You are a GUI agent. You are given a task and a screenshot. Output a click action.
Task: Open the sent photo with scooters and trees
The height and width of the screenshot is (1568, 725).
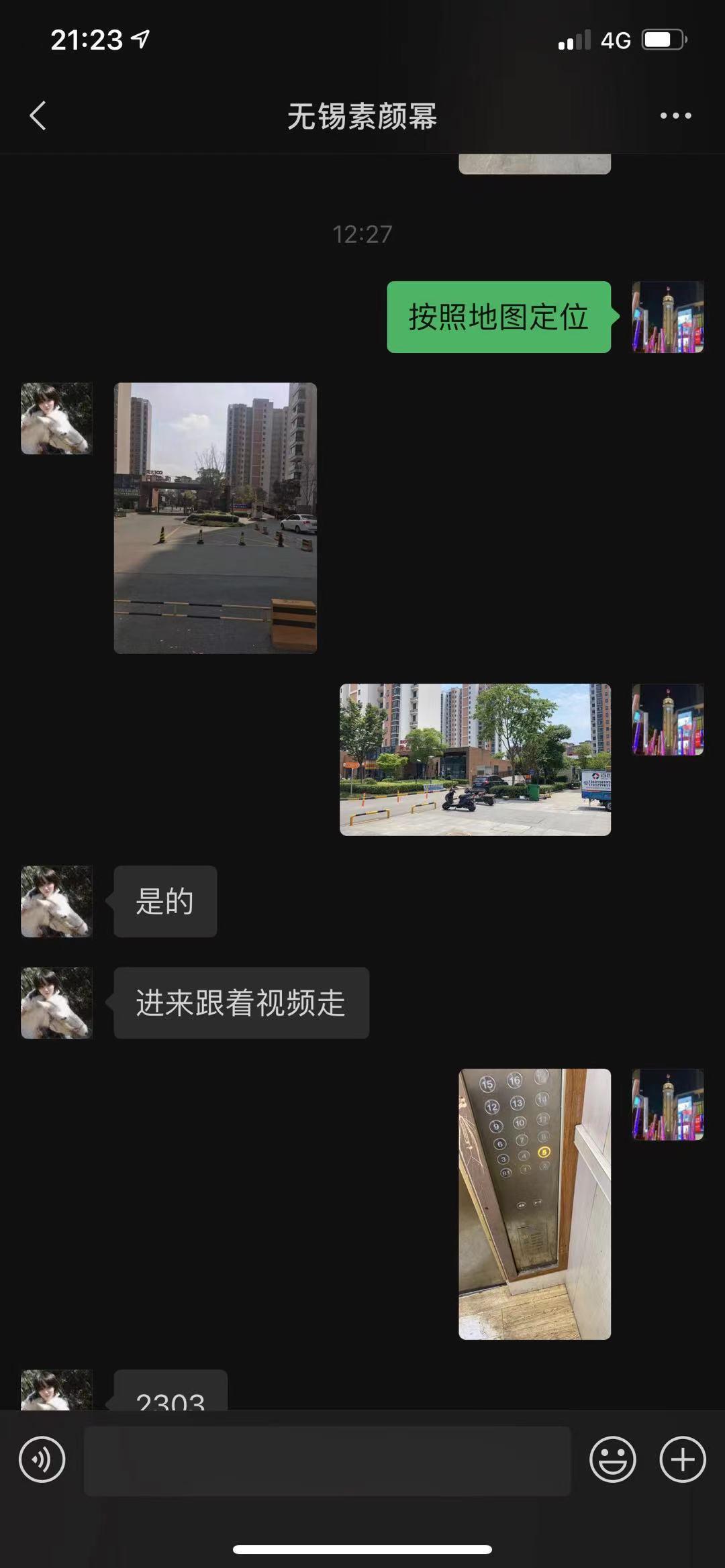475,759
